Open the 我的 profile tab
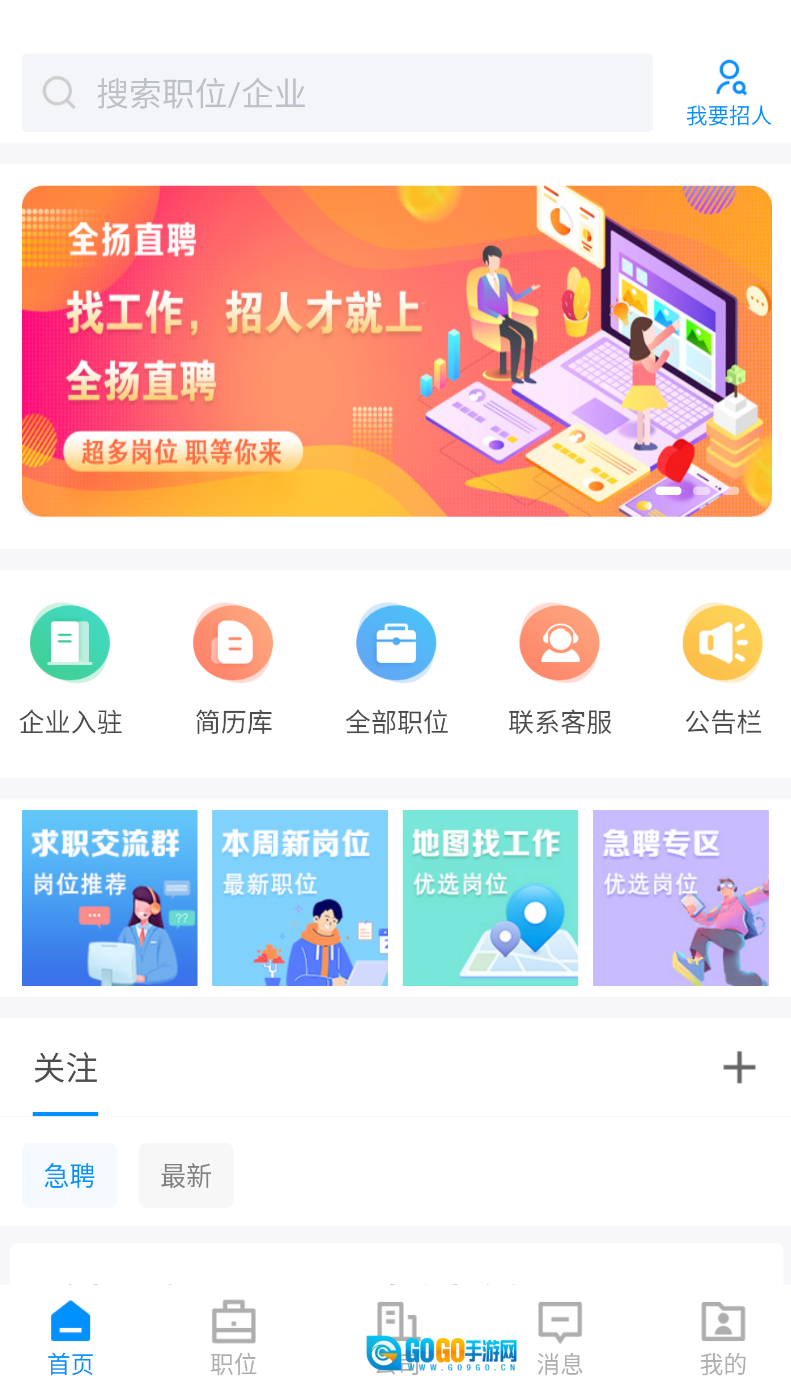The image size is (791, 1381). (723, 1337)
